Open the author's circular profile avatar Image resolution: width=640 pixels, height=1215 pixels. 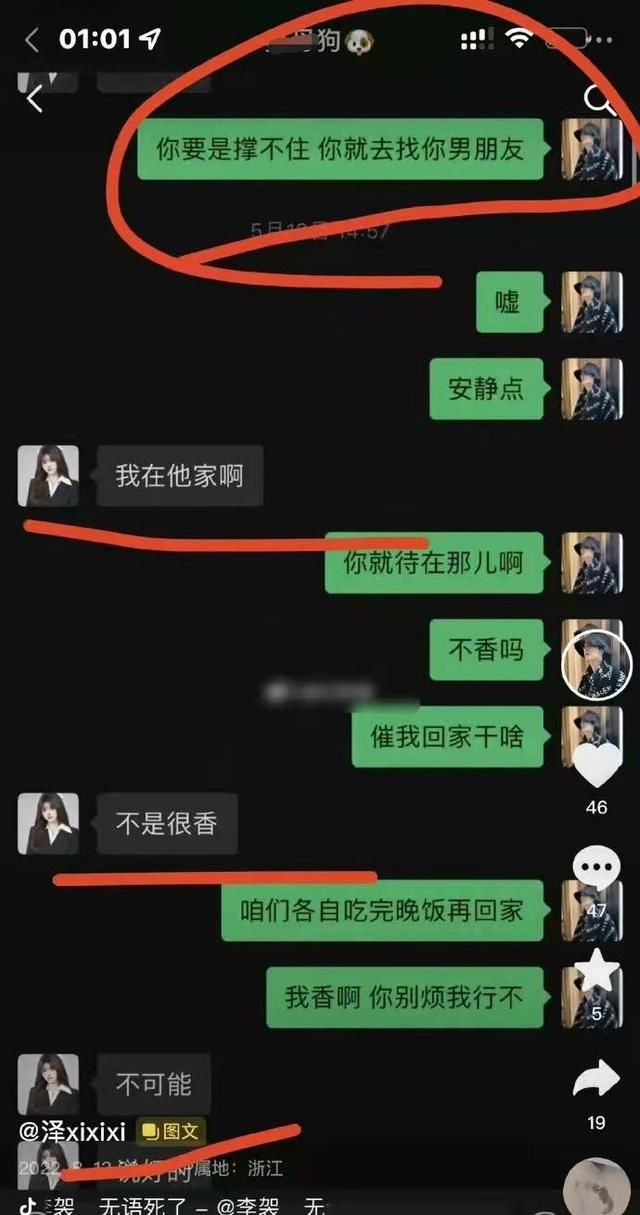tap(597, 664)
